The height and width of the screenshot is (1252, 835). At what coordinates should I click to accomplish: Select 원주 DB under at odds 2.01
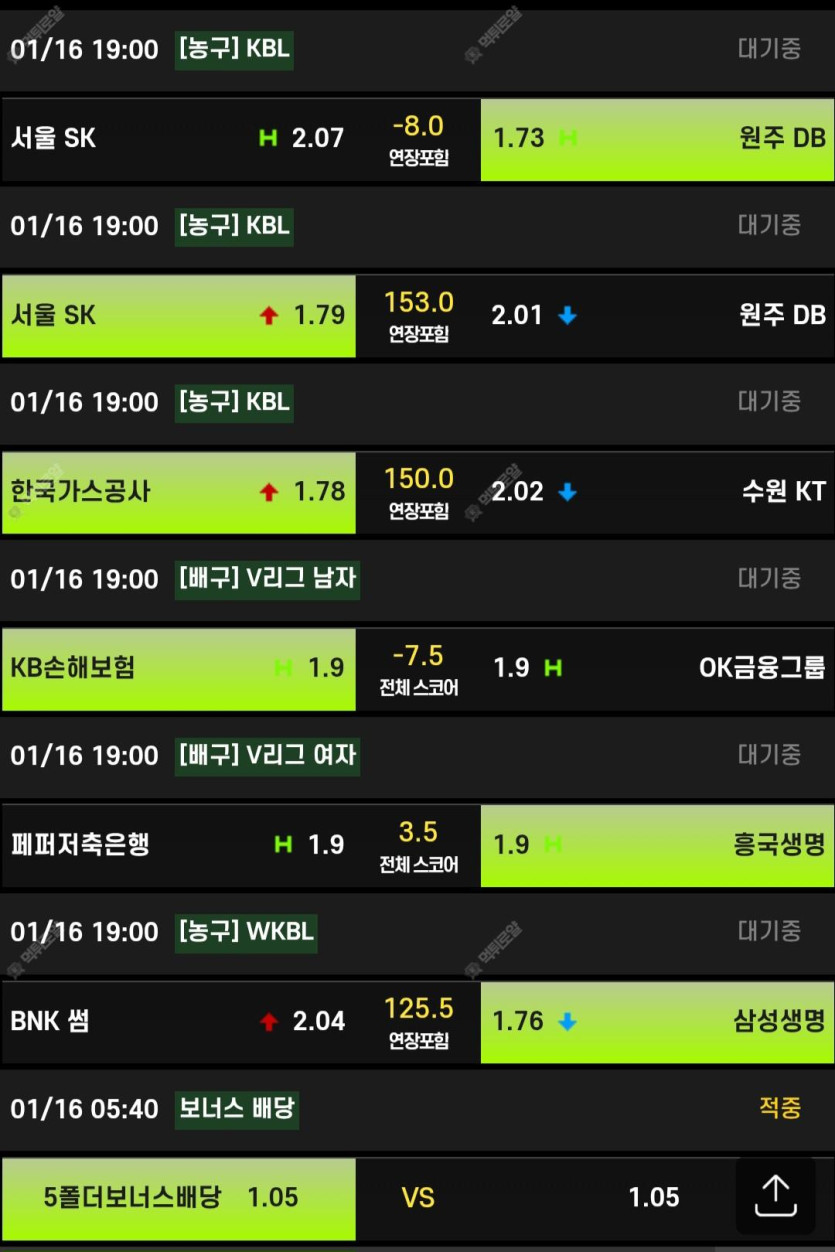657,316
